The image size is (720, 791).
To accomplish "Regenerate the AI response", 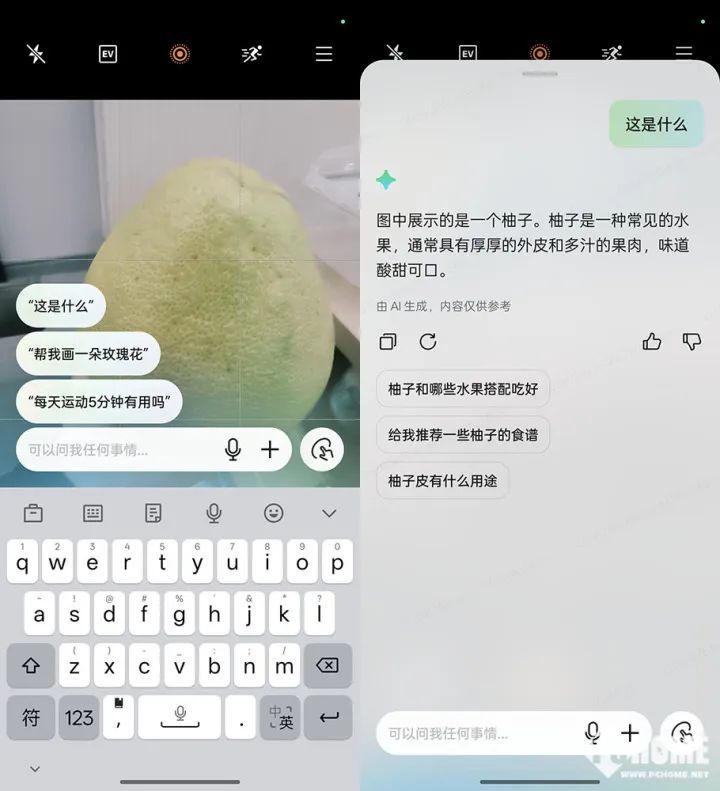I will tap(428, 342).
